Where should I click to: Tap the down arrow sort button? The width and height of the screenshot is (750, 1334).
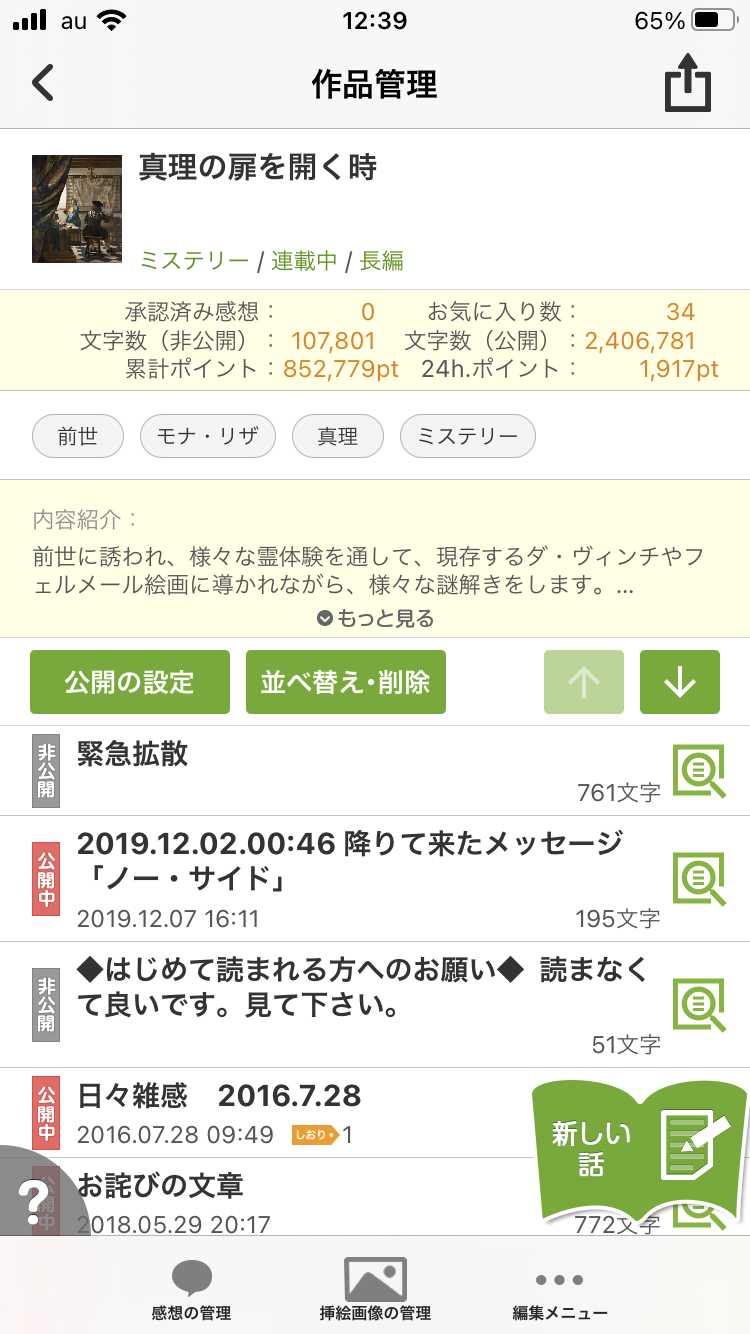coord(680,682)
